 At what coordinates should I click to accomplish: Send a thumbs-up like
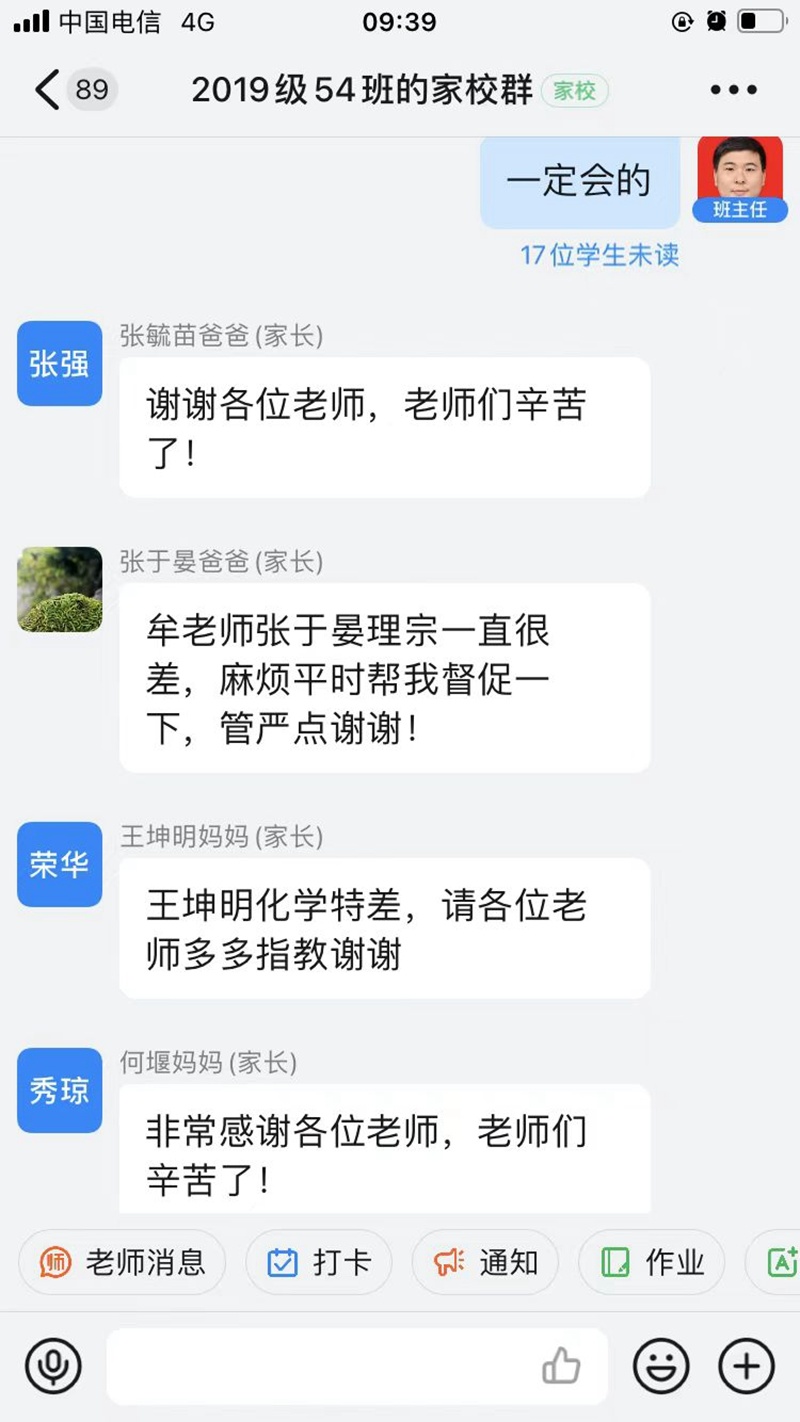point(561,1365)
